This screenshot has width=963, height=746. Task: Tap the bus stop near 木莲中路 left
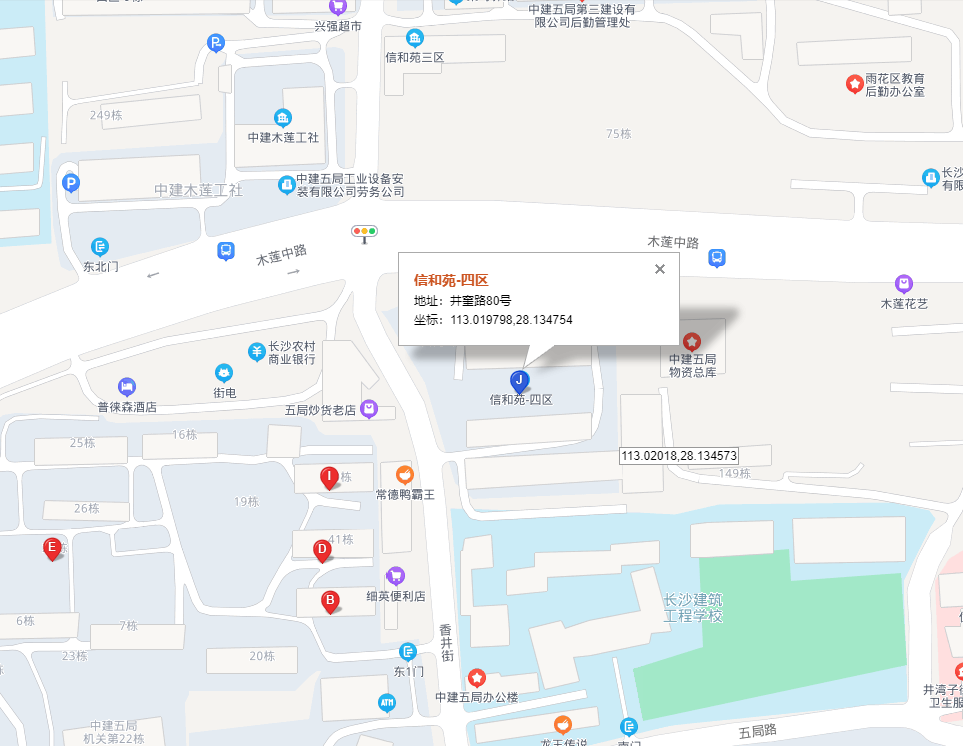(x=226, y=251)
